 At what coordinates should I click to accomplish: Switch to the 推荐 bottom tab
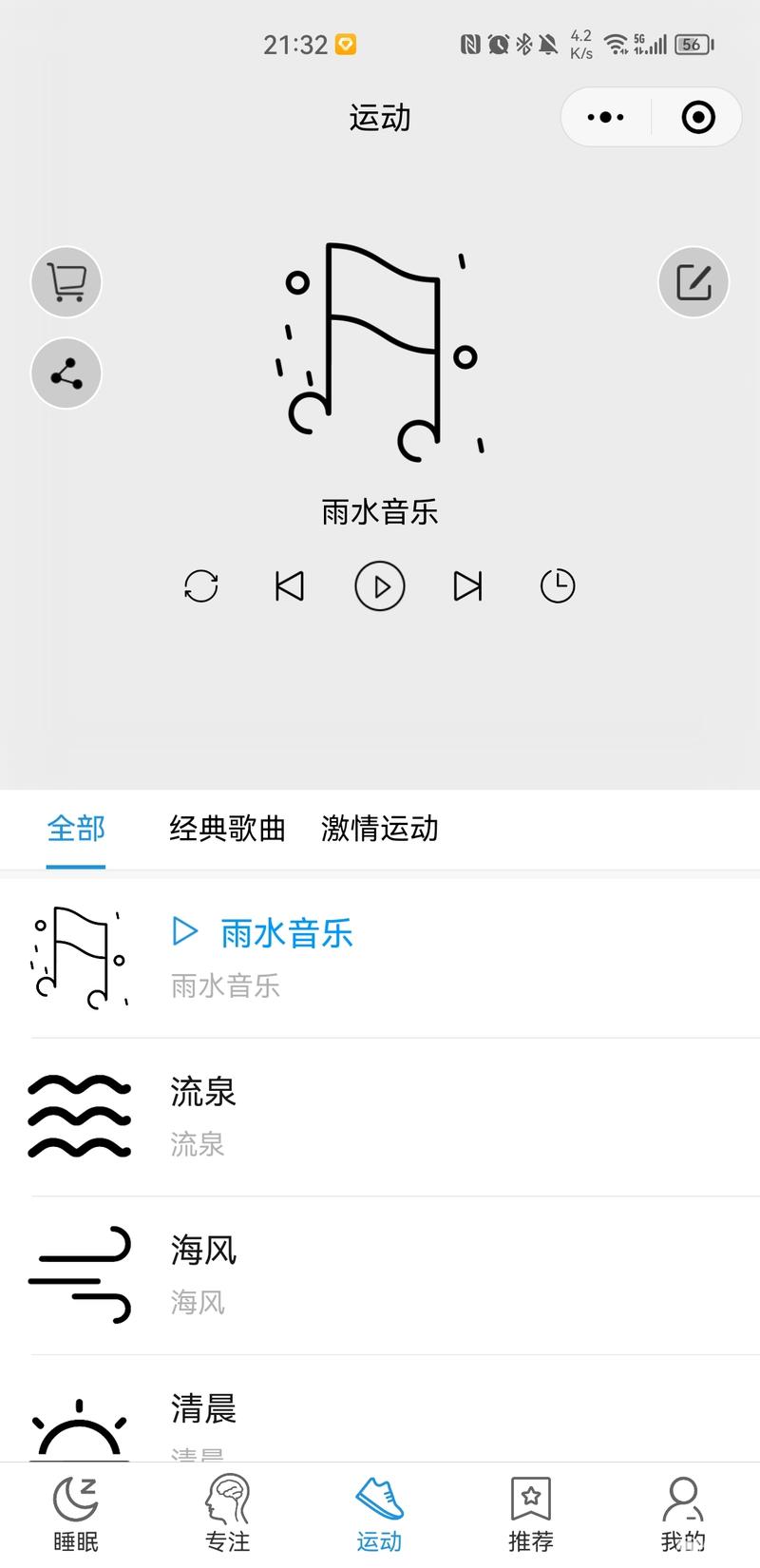(x=531, y=1515)
